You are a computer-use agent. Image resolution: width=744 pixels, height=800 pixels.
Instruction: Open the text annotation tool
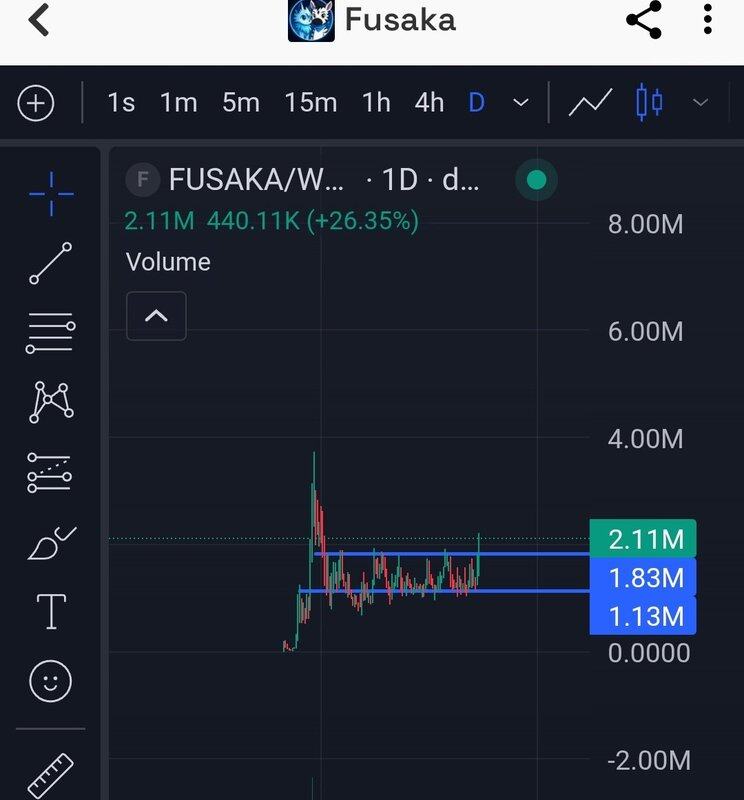point(50,610)
